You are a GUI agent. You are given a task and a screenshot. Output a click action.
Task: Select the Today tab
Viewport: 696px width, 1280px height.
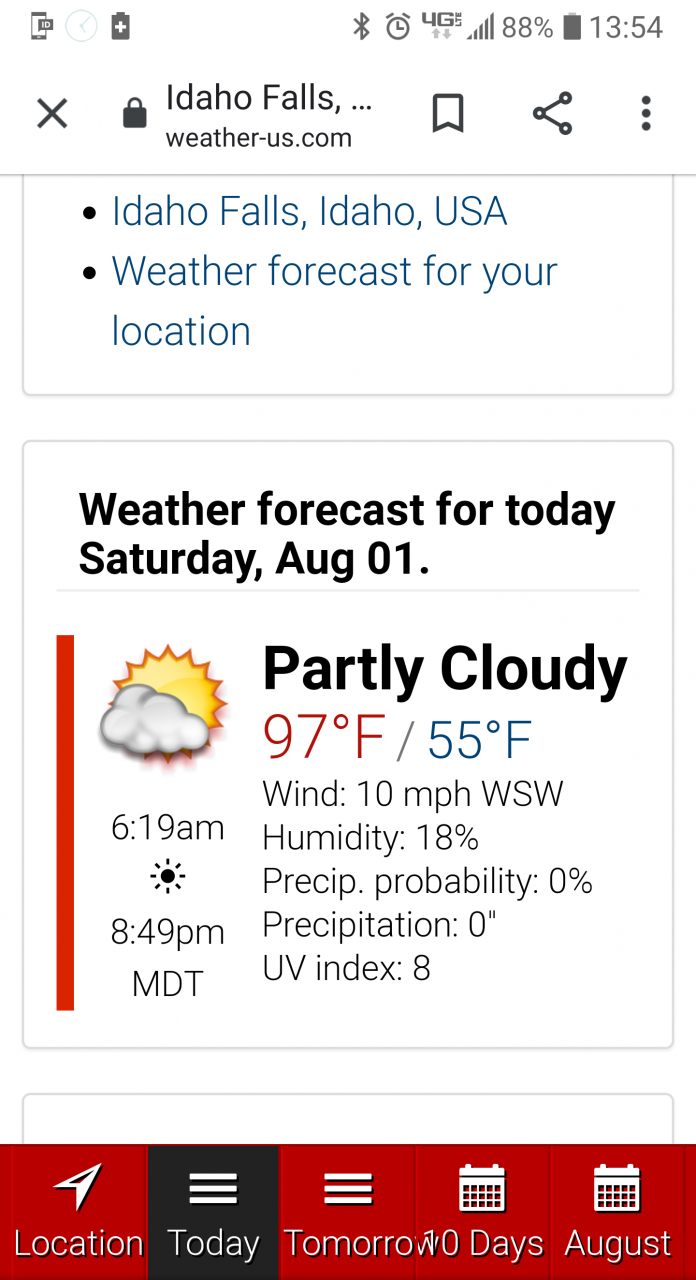[213, 1212]
